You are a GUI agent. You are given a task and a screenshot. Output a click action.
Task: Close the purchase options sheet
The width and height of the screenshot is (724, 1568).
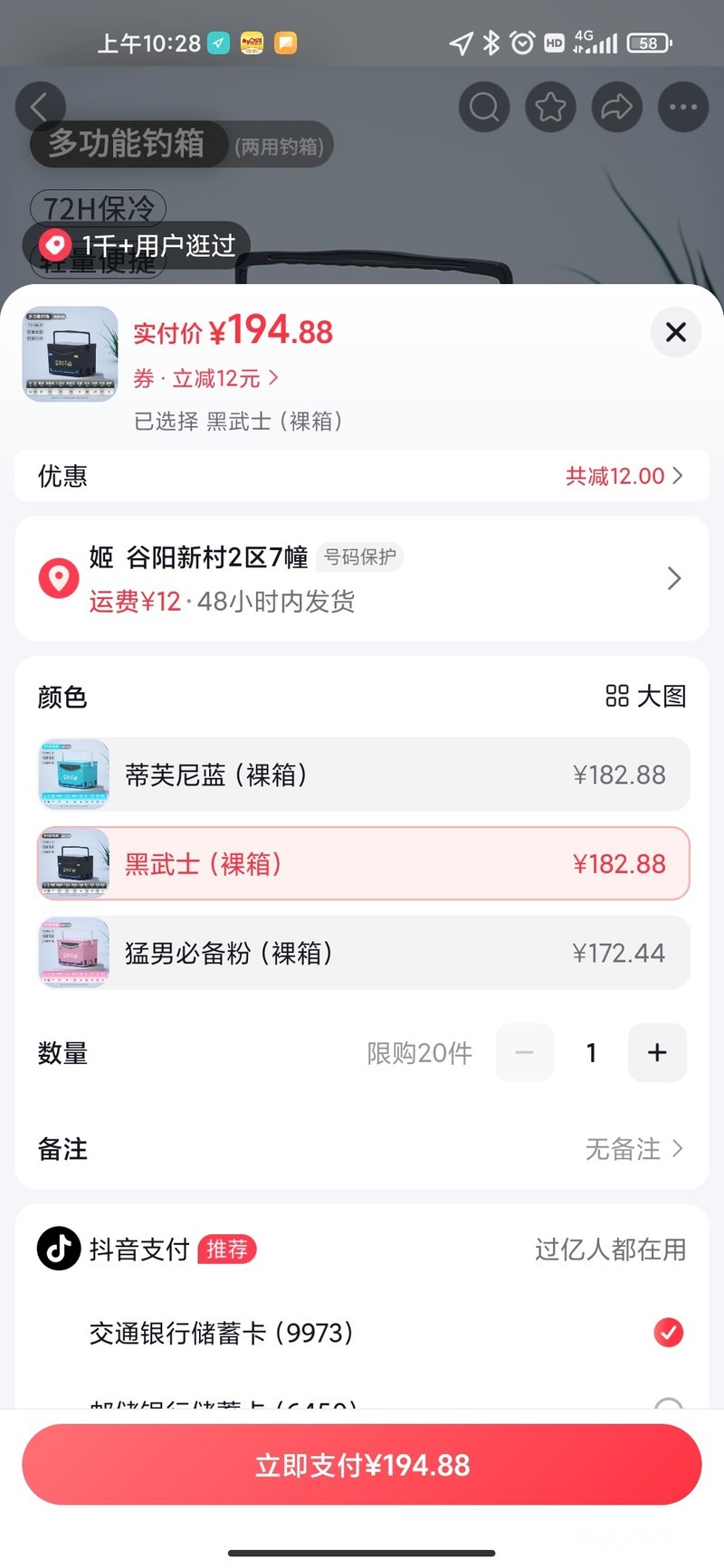click(675, 332)
